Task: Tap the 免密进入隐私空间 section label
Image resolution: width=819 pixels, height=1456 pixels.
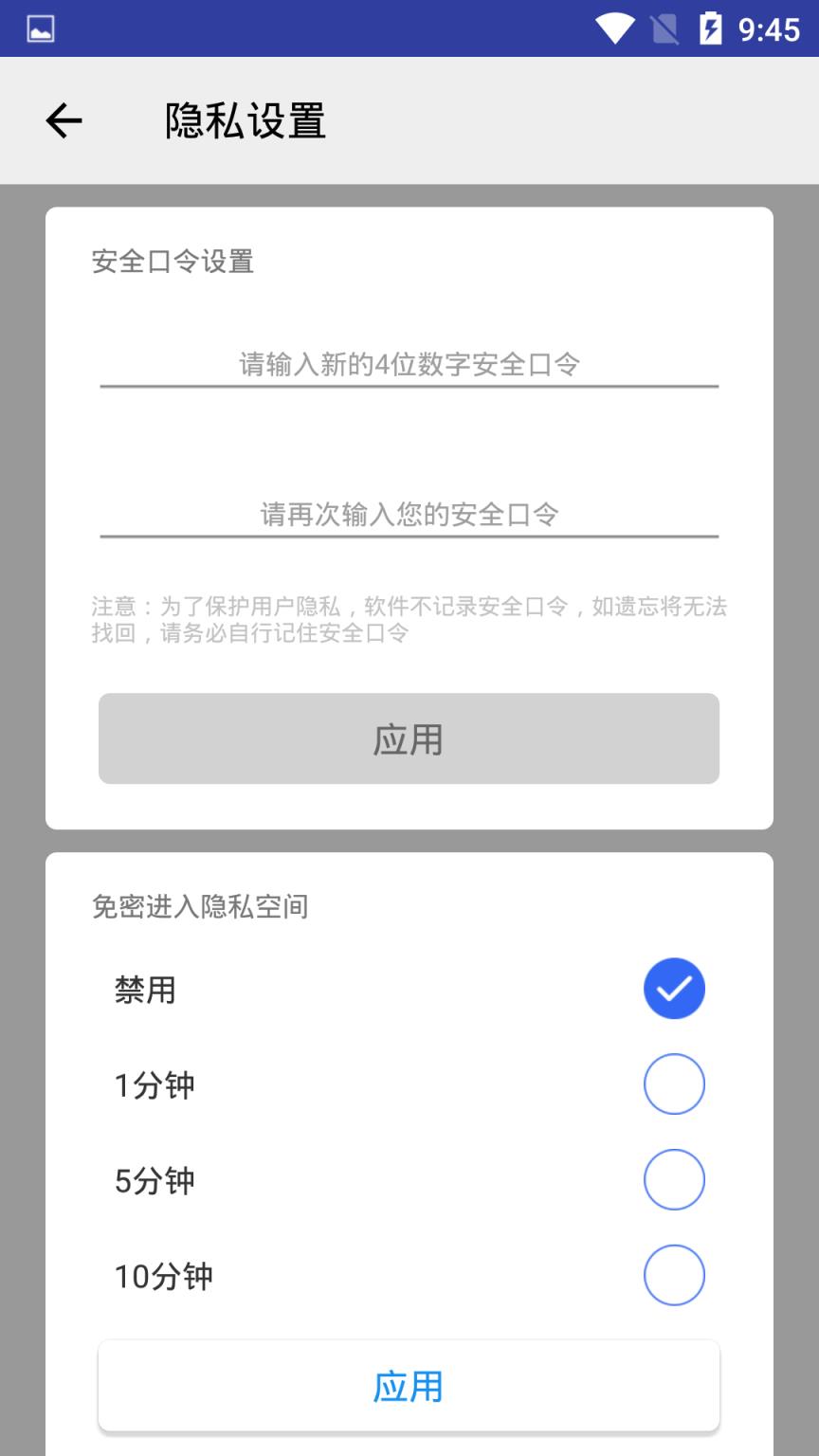Action: coord(200,906)
